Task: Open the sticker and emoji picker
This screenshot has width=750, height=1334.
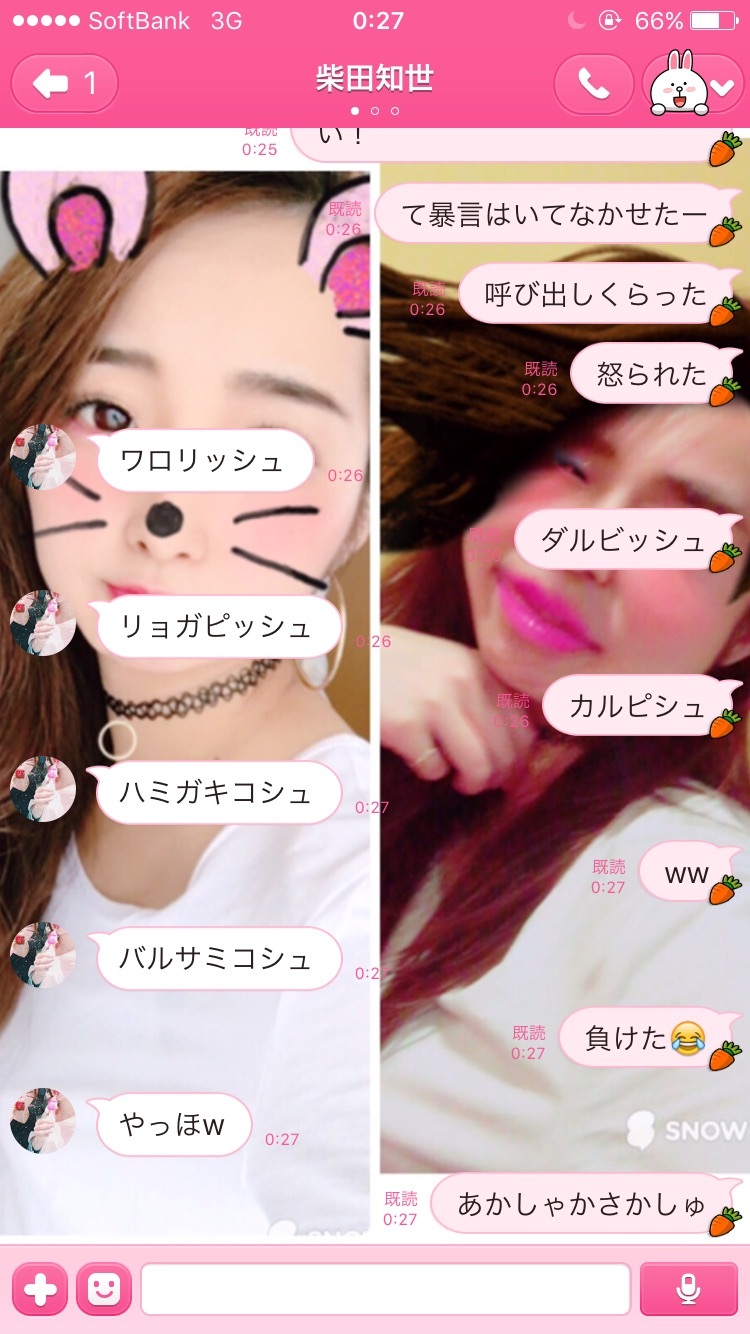Action: click(104, 1289)
